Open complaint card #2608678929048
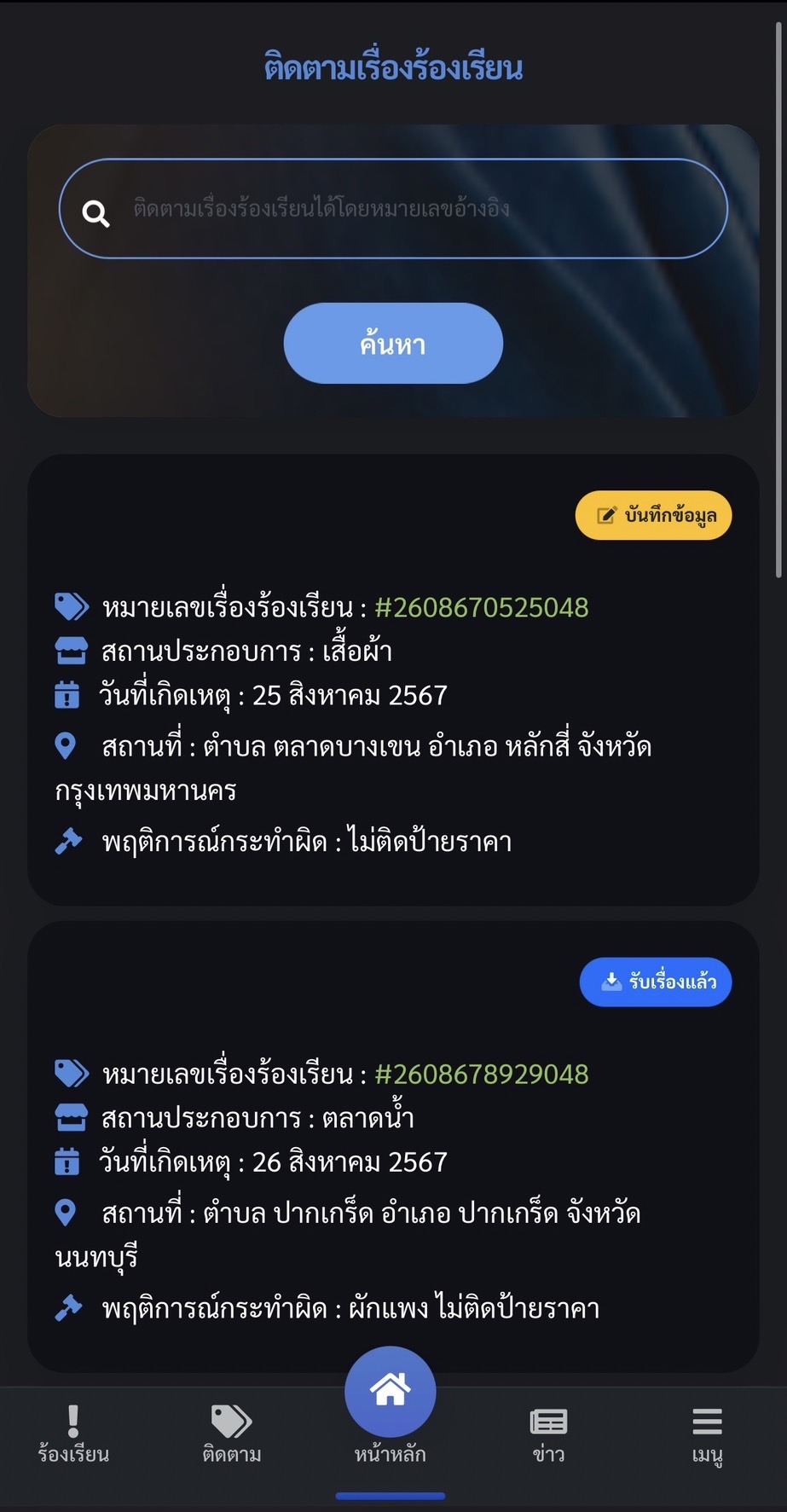787x1512 pixels. [x=393, y=1146]
